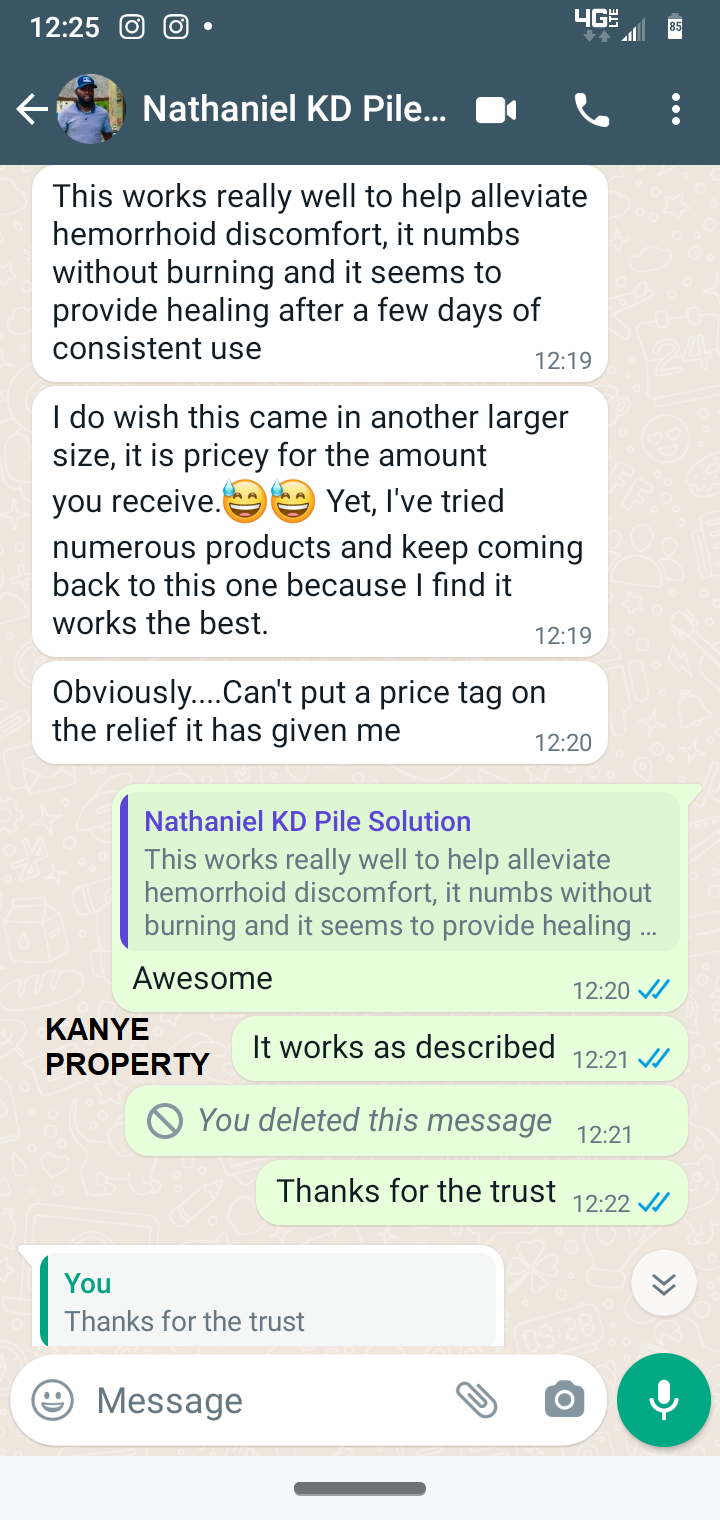Open the emoji picker

[53, 1400]
